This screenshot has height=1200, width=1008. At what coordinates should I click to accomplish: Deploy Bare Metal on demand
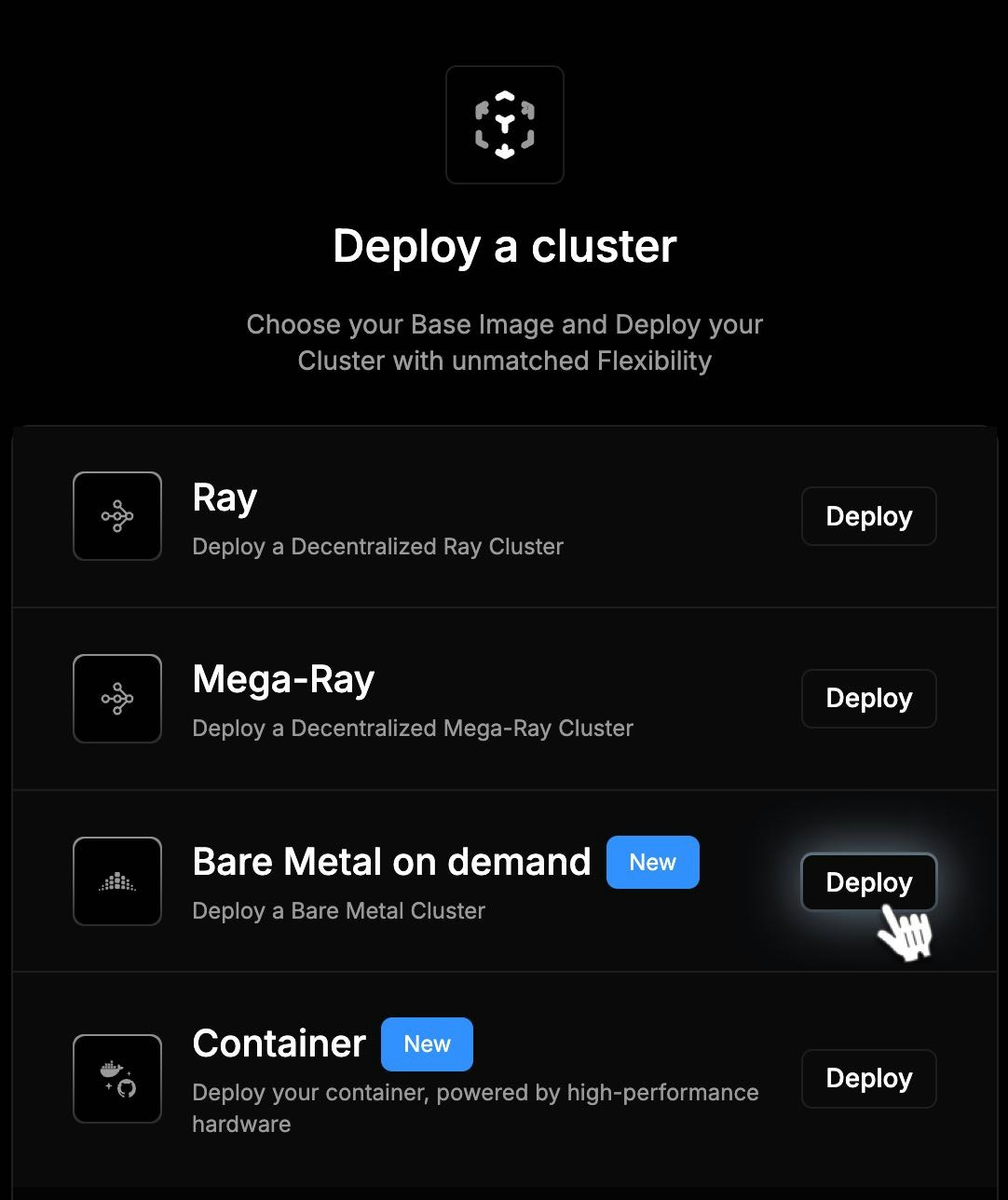coord(868,881)
